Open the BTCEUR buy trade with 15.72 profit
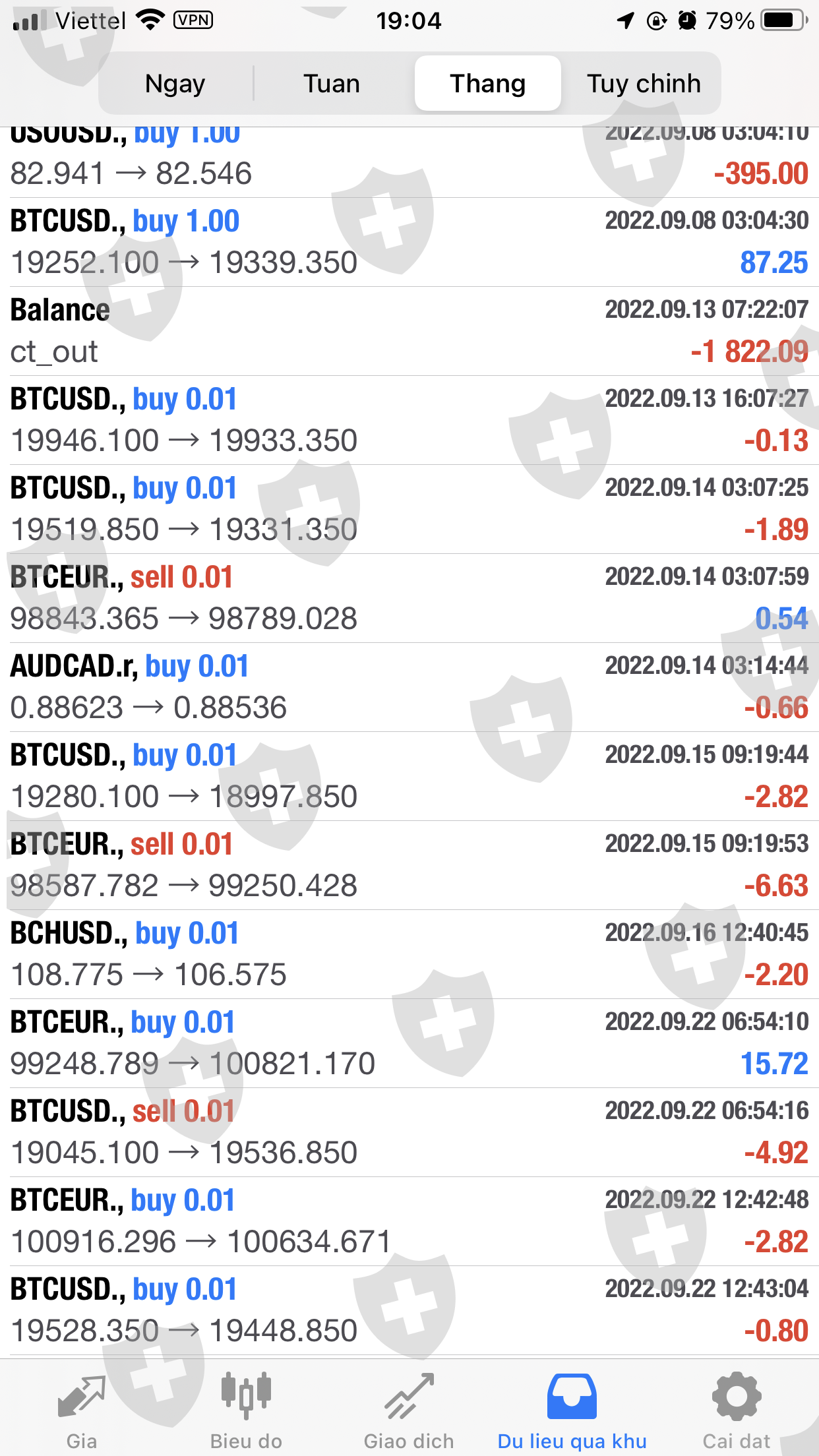819x1456 pixels. tap(409, 1043)
